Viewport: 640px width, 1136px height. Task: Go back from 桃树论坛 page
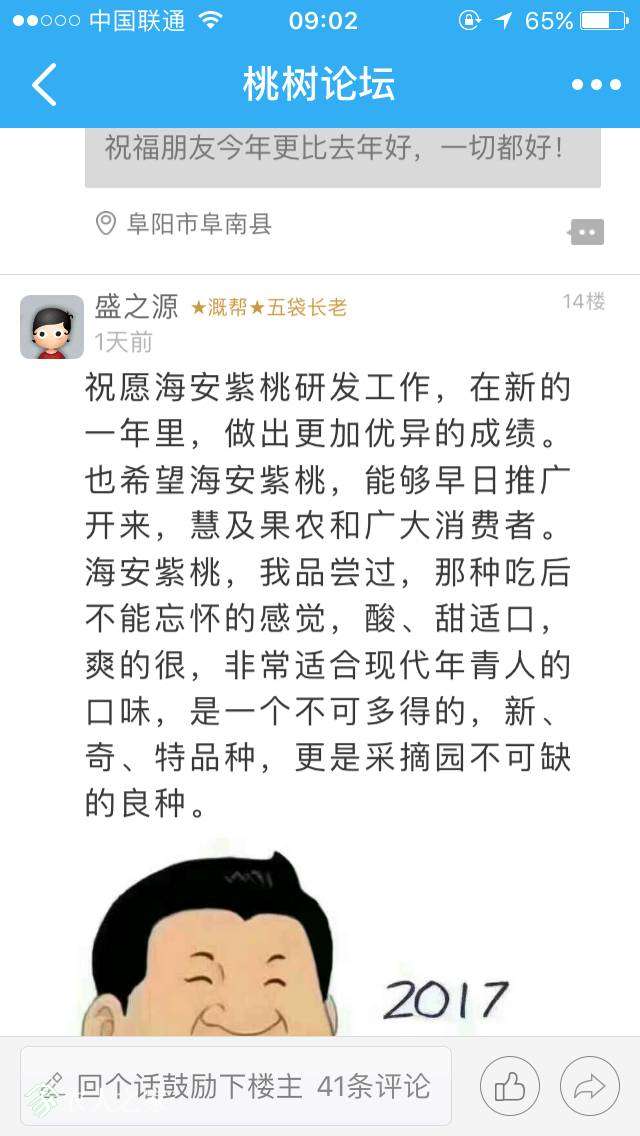(x=45, y=85)
